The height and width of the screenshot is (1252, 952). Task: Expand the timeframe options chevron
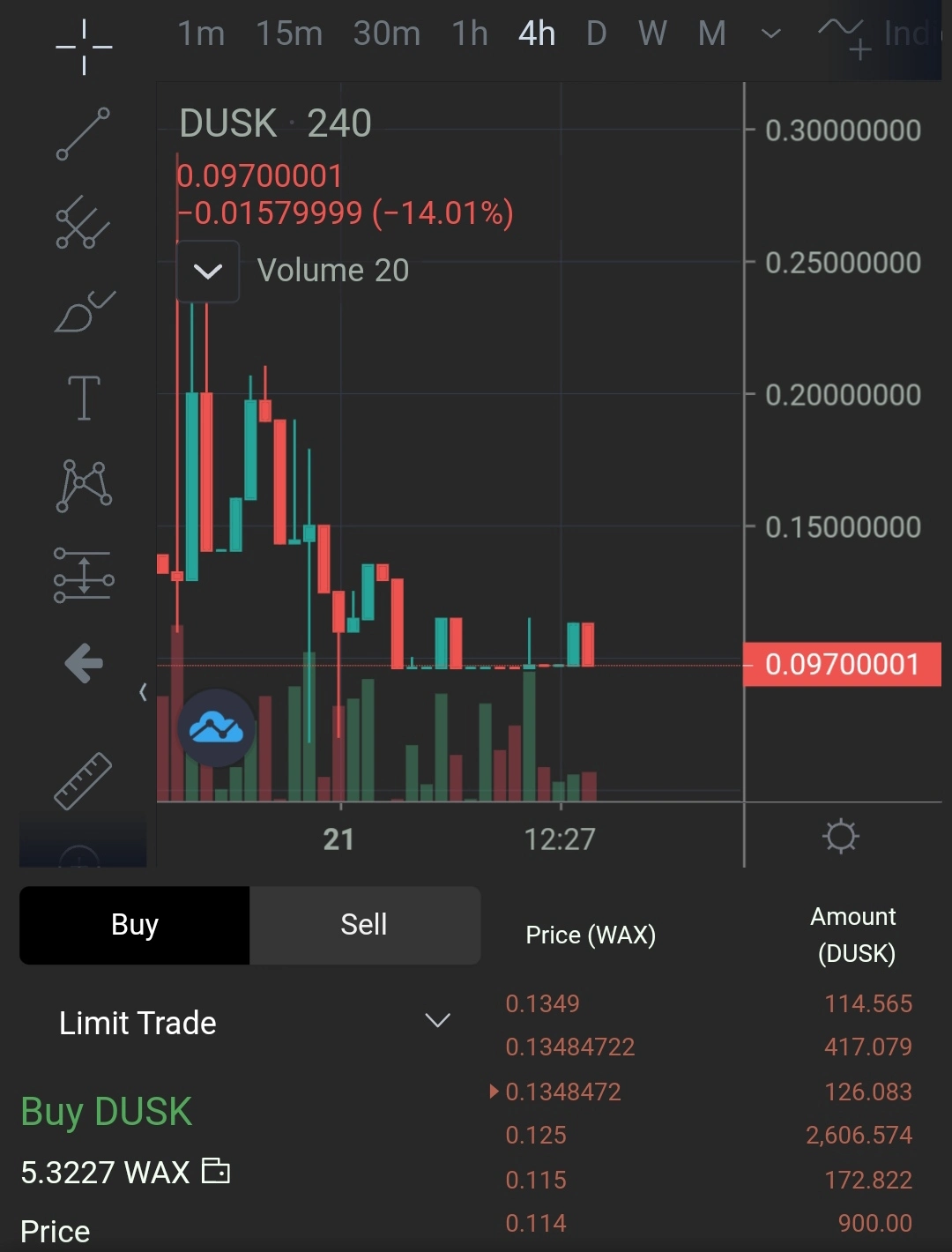[x=771, y=34]
